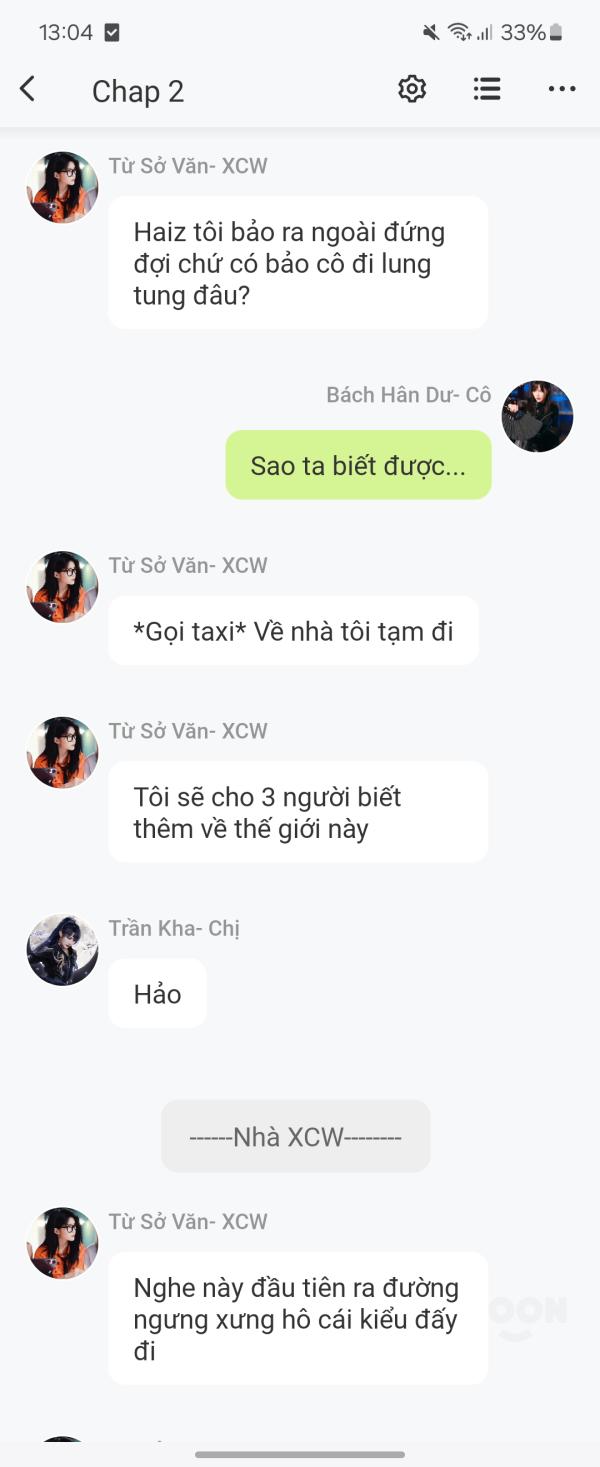The image size is (600, 1467).
Task: Open the chapter list icon
Action: (x=487, y=90)
